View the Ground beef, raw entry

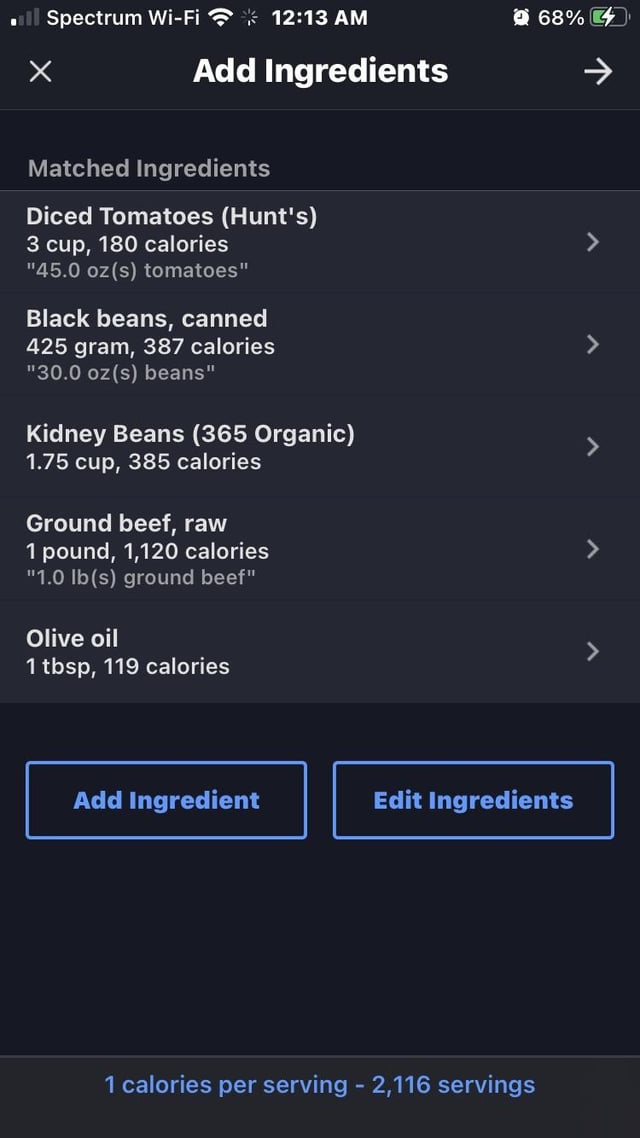click(320, 549)
